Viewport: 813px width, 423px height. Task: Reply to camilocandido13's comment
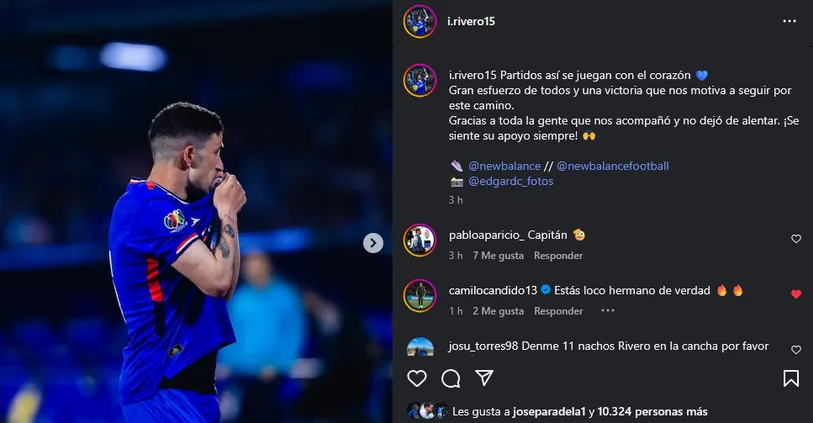click(558, 311)
